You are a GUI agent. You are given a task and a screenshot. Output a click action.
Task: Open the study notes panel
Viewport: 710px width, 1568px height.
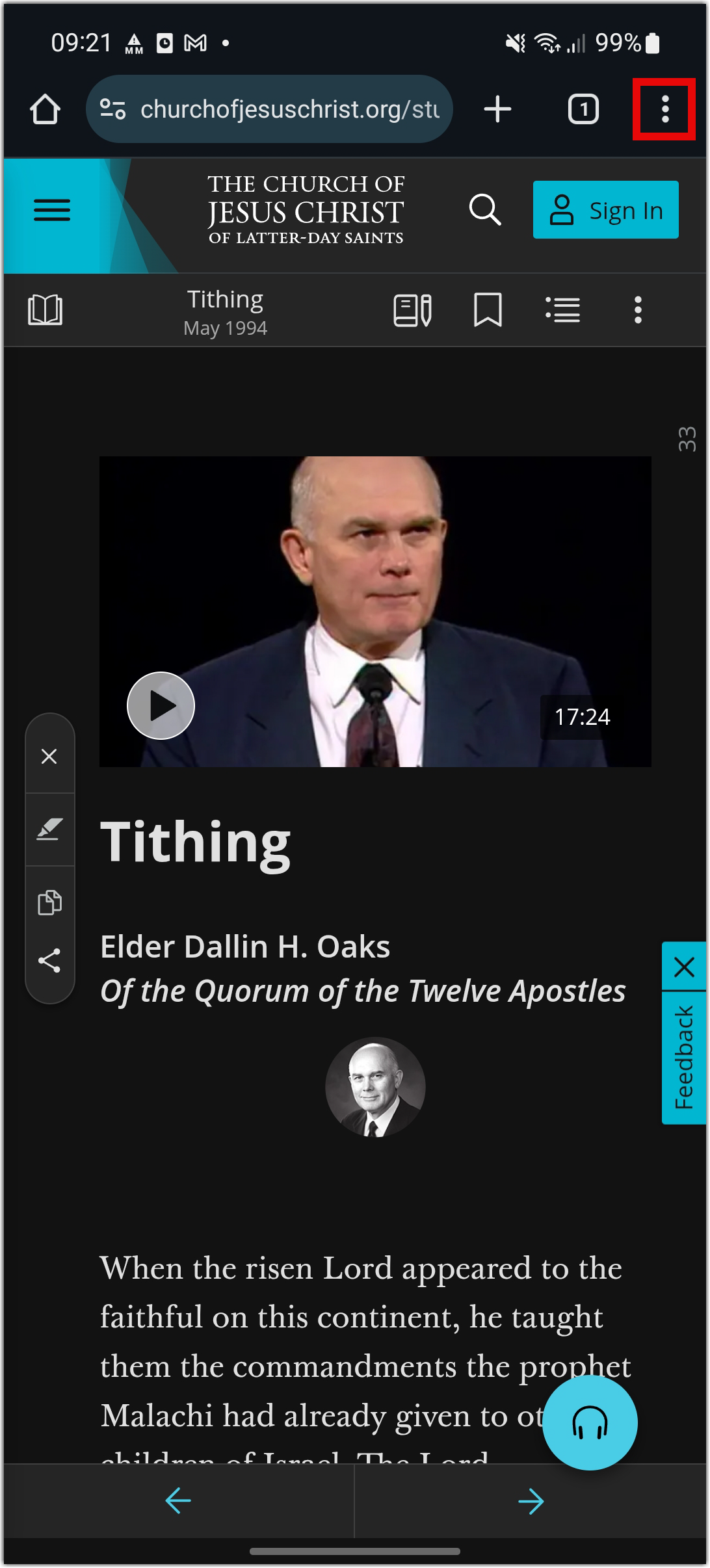[x=412, y=309]
